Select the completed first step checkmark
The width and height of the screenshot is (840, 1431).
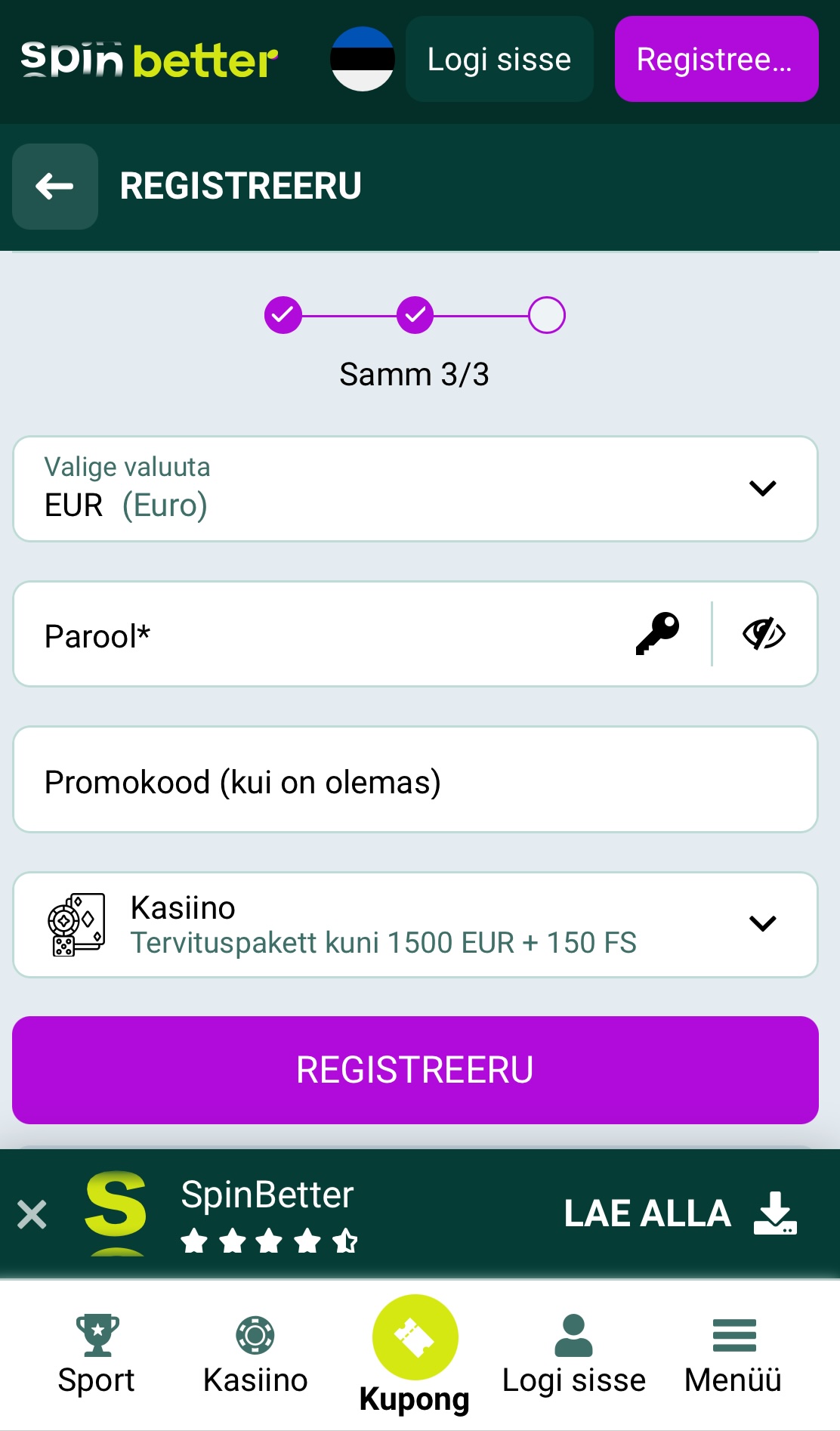(x=284, y=315)
